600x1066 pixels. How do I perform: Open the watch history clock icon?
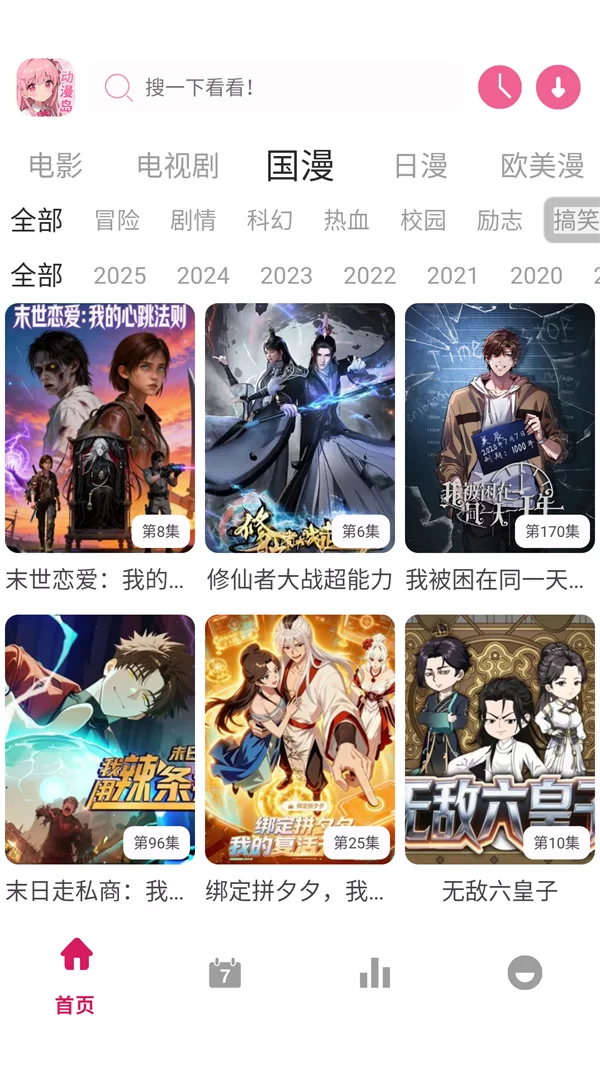[500, 87]
